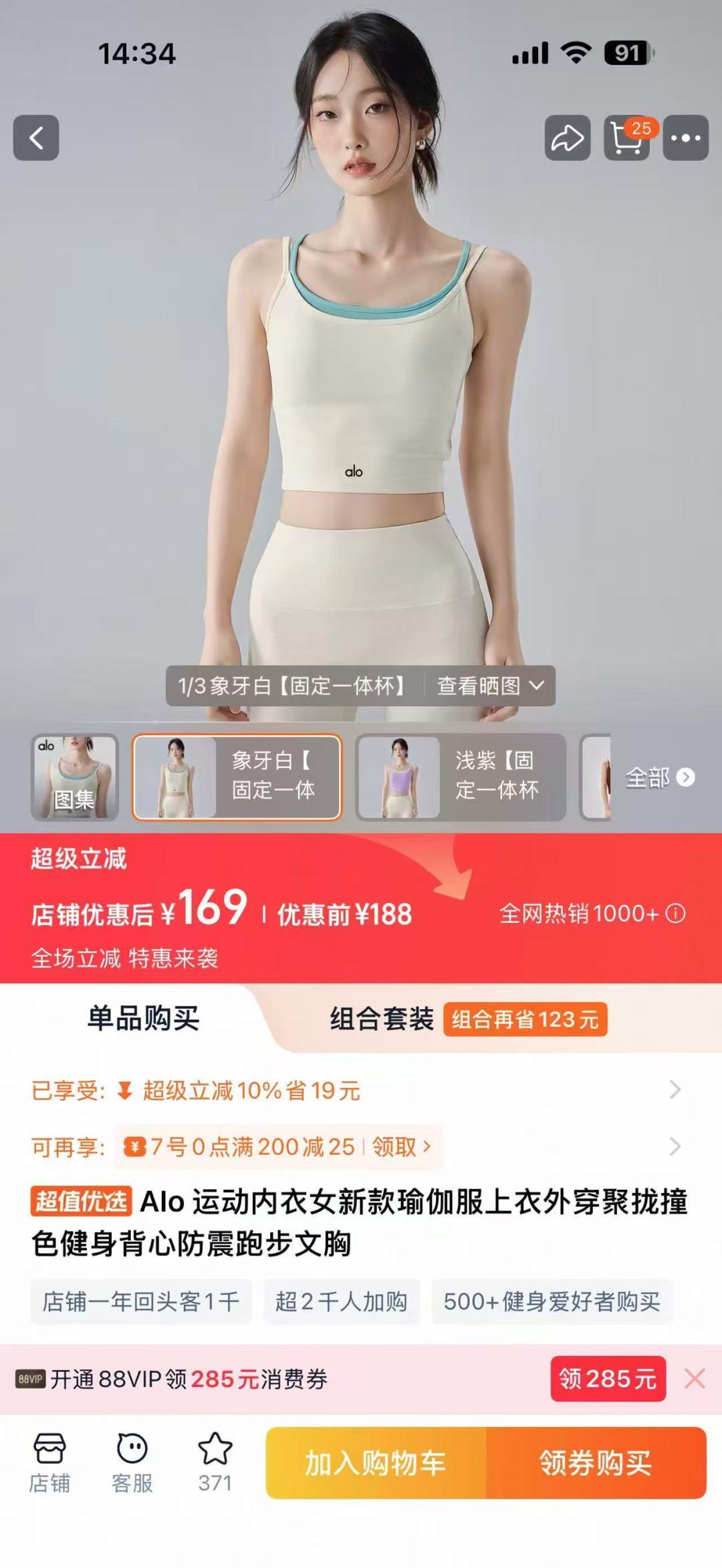Open the 全网热销1000+ info icon
This screenshot has height=1568, width=722.
pos(676,914)
